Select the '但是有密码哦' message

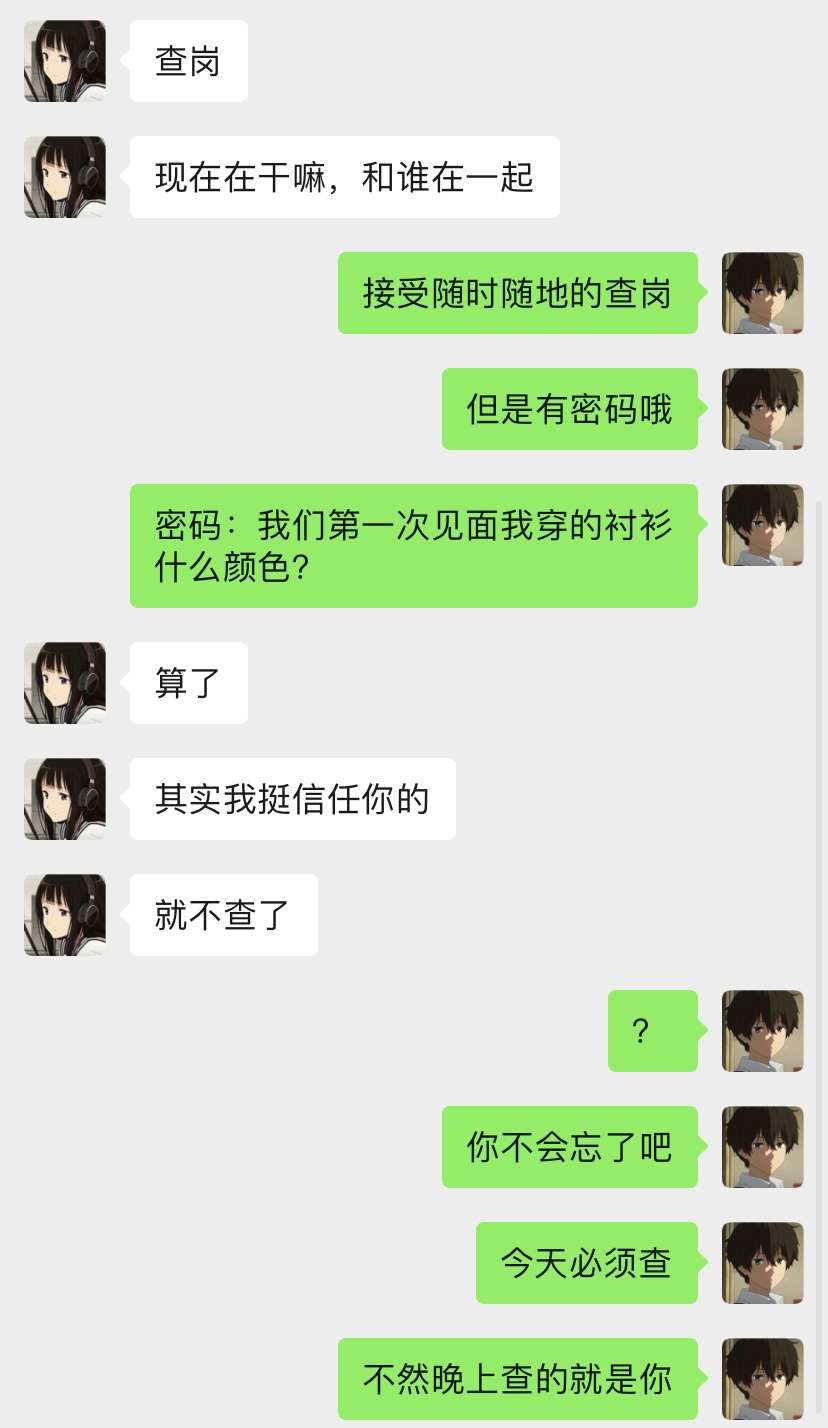coord(570,409)
